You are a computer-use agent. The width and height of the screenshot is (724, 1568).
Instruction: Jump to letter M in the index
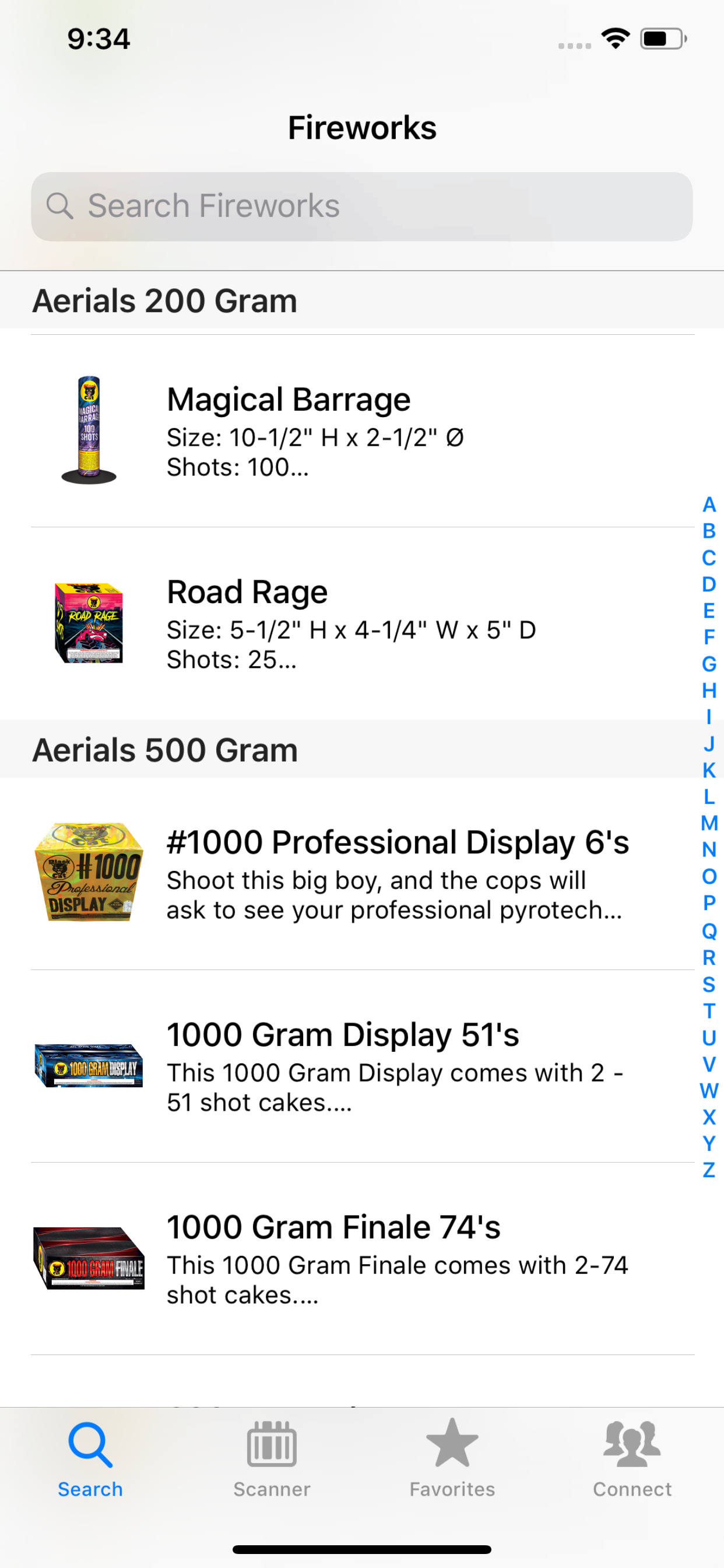pyautogui.click(x=709, y=823)
